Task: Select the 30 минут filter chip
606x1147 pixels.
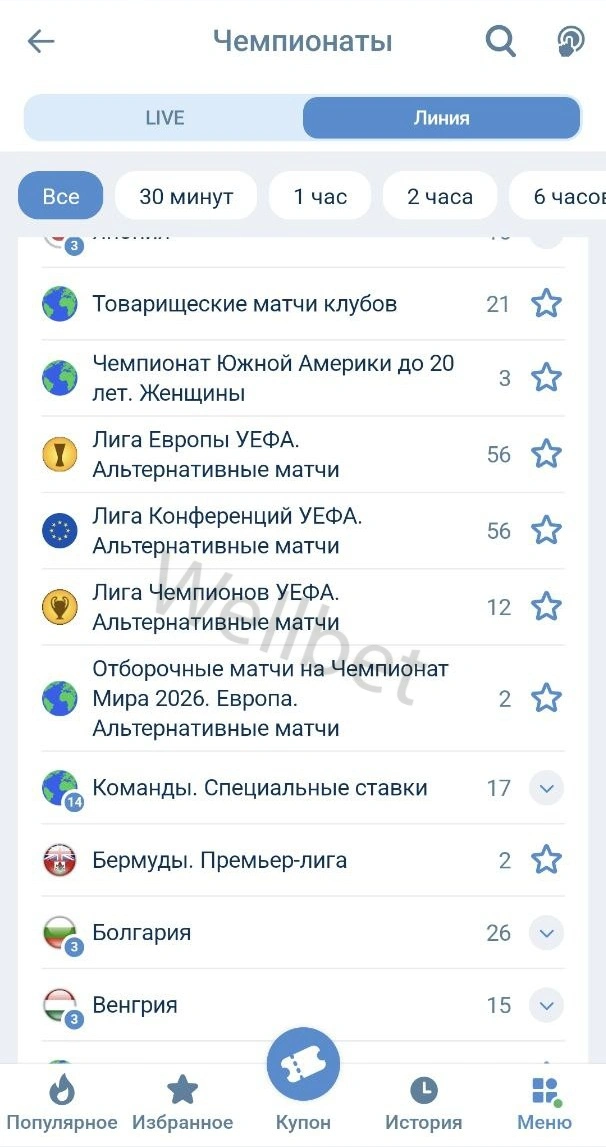Action: 186,197
